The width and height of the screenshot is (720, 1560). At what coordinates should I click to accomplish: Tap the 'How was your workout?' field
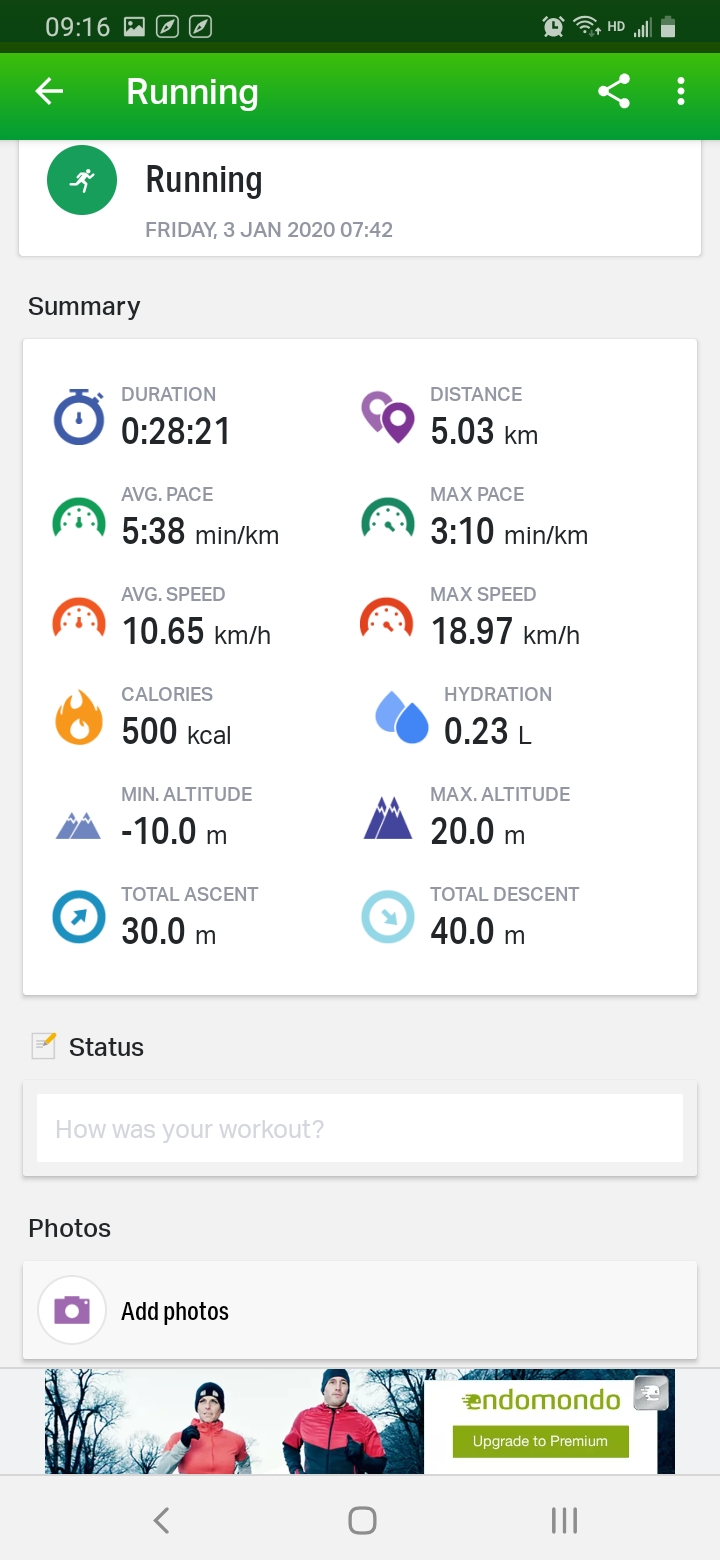click(360, 1128)
